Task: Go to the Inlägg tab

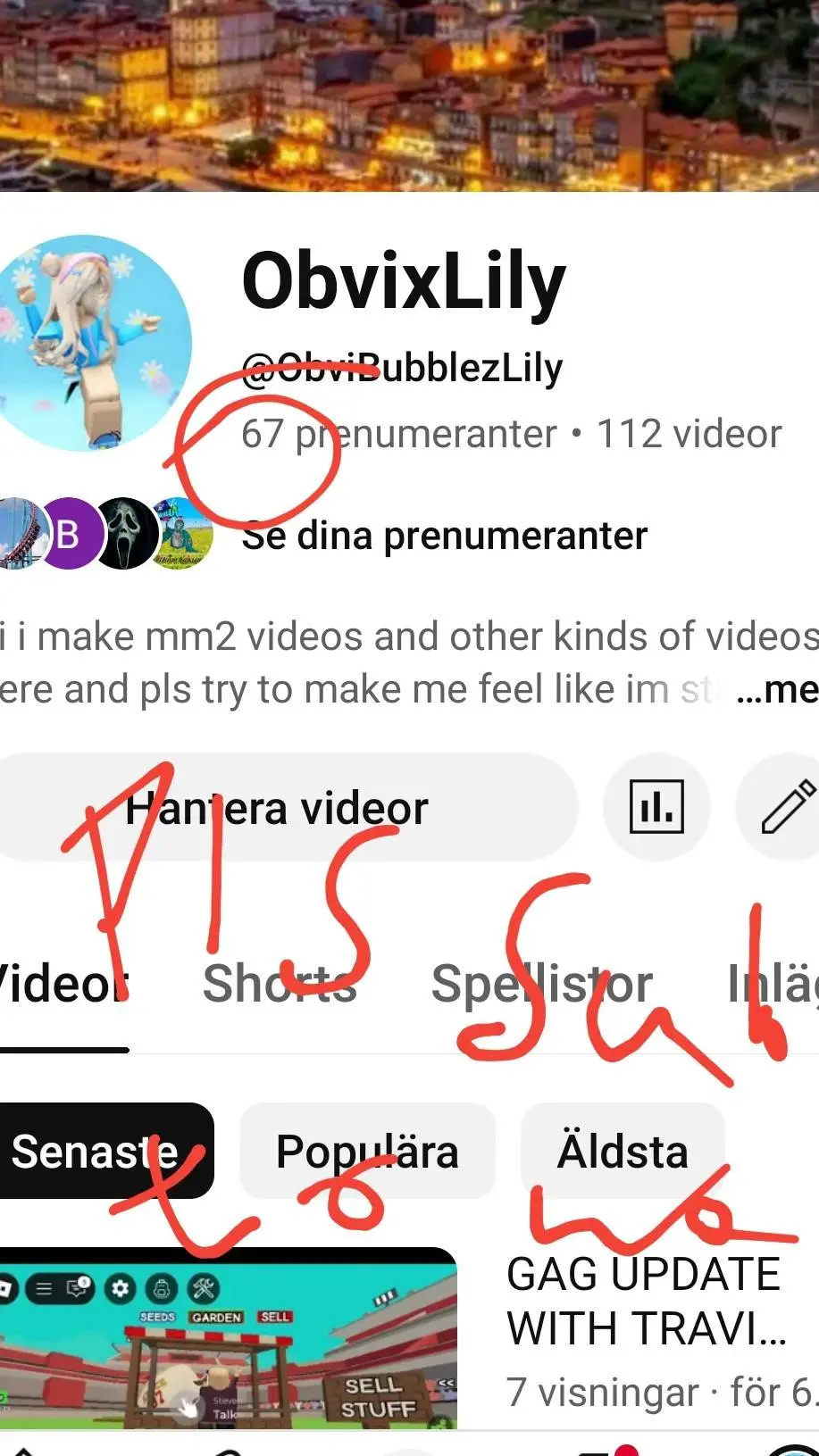Action: [773, 984]
